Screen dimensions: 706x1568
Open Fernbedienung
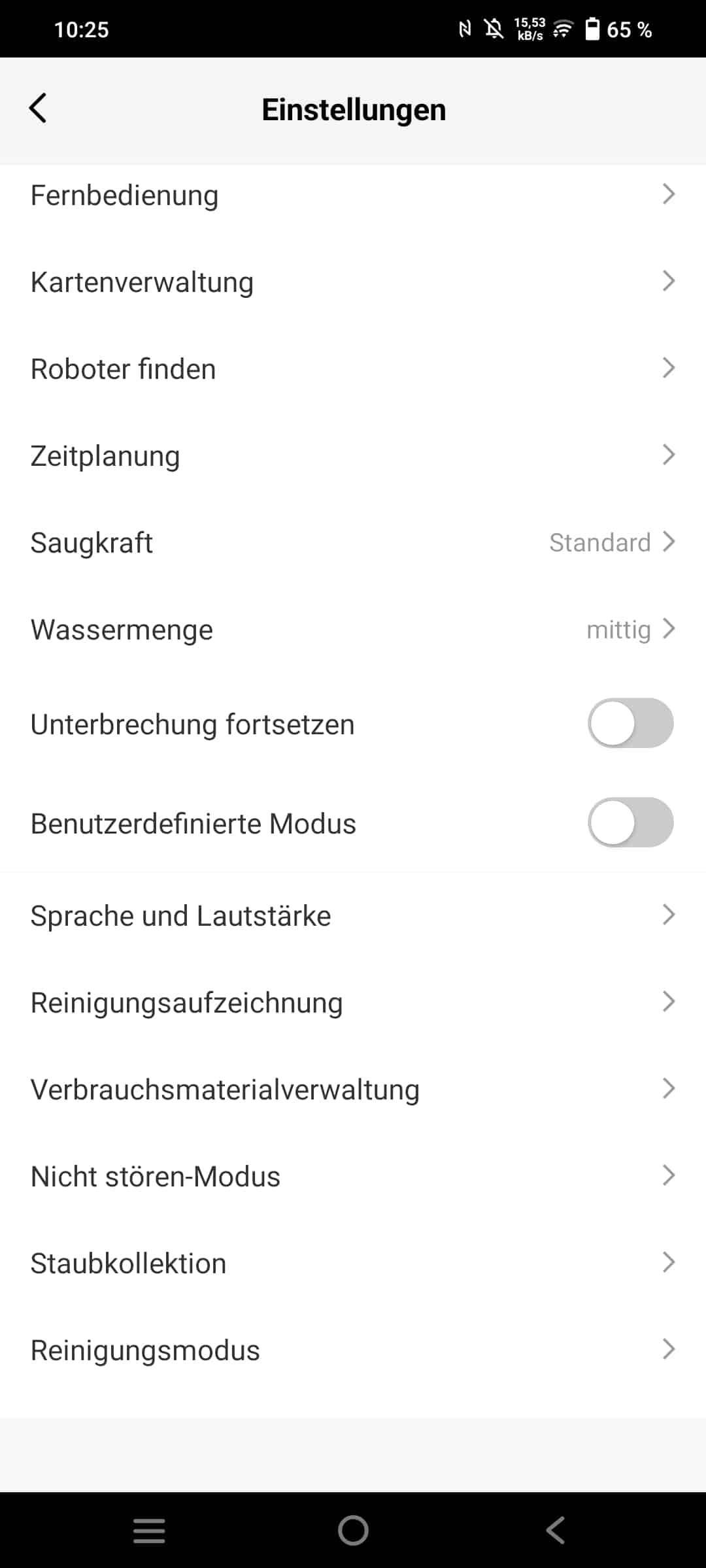click(353, 195)
